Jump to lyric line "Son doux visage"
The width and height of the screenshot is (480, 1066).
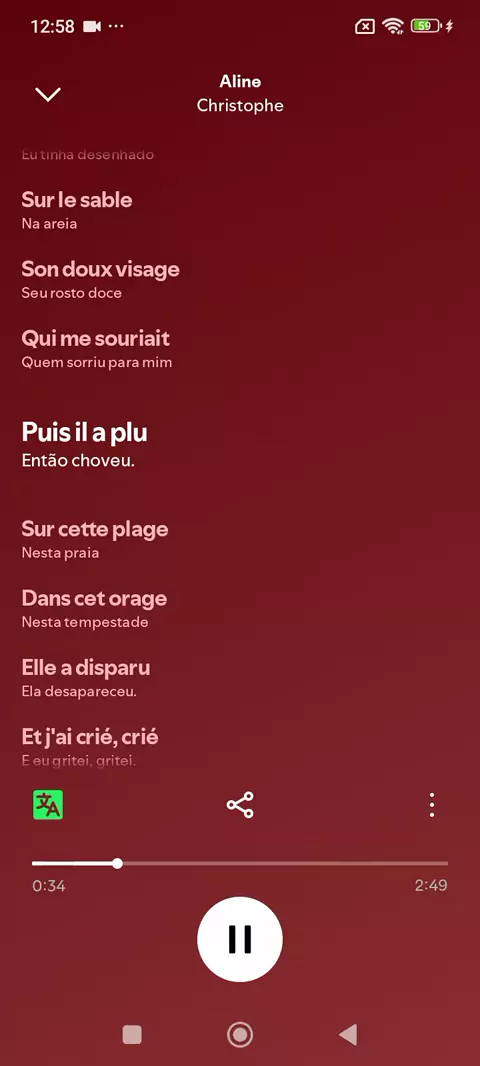click(x=101, y=269)
